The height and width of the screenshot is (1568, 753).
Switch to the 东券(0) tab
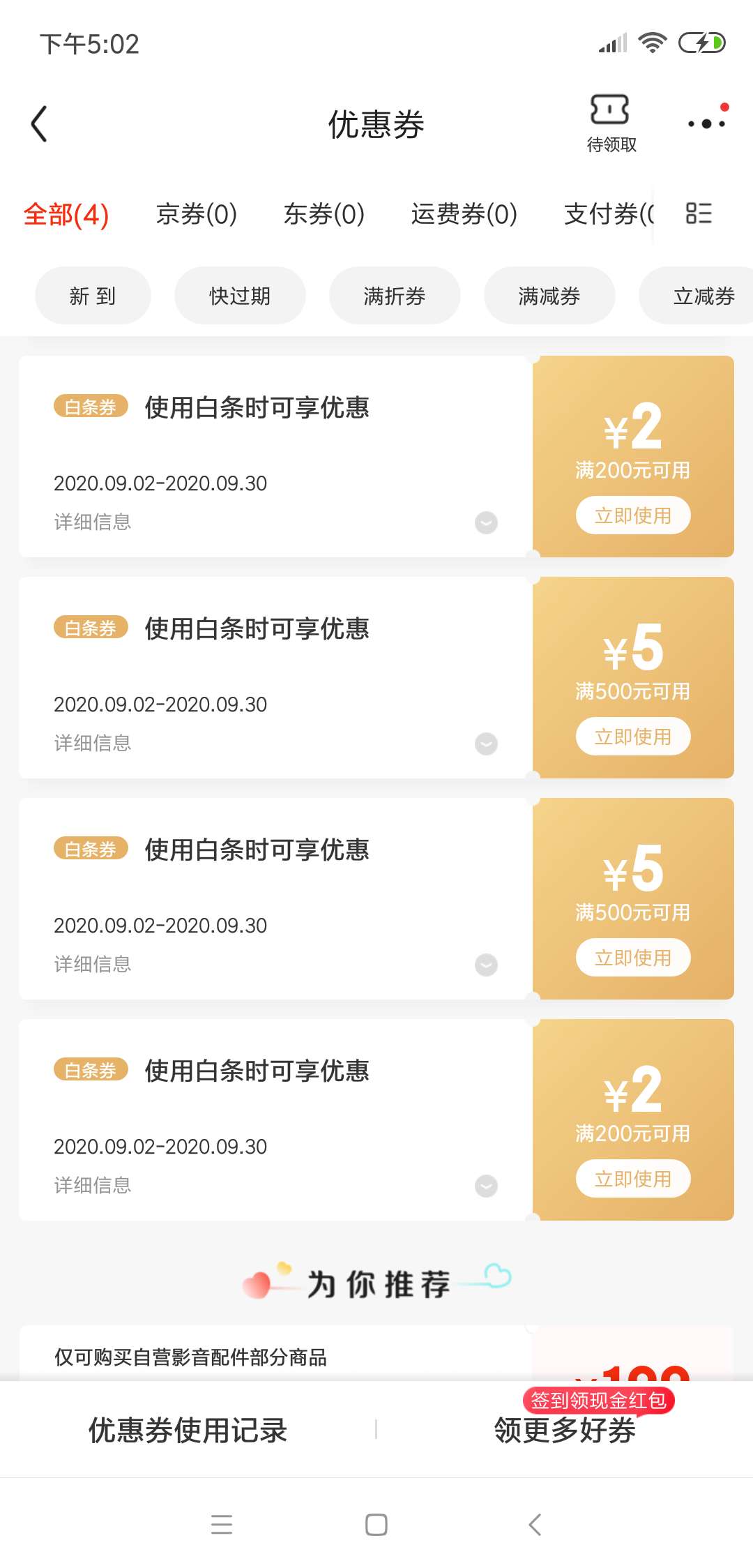324,214
